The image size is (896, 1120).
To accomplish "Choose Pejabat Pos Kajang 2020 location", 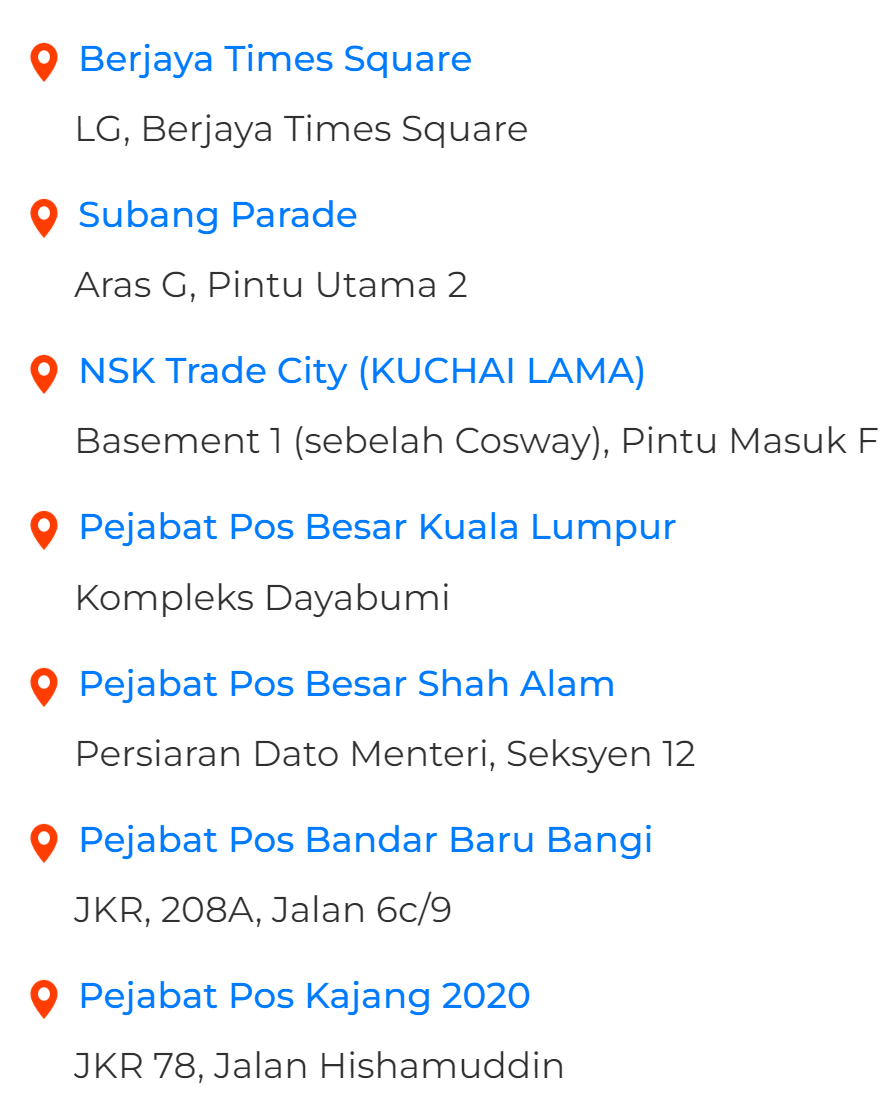I will coord(304,996).
